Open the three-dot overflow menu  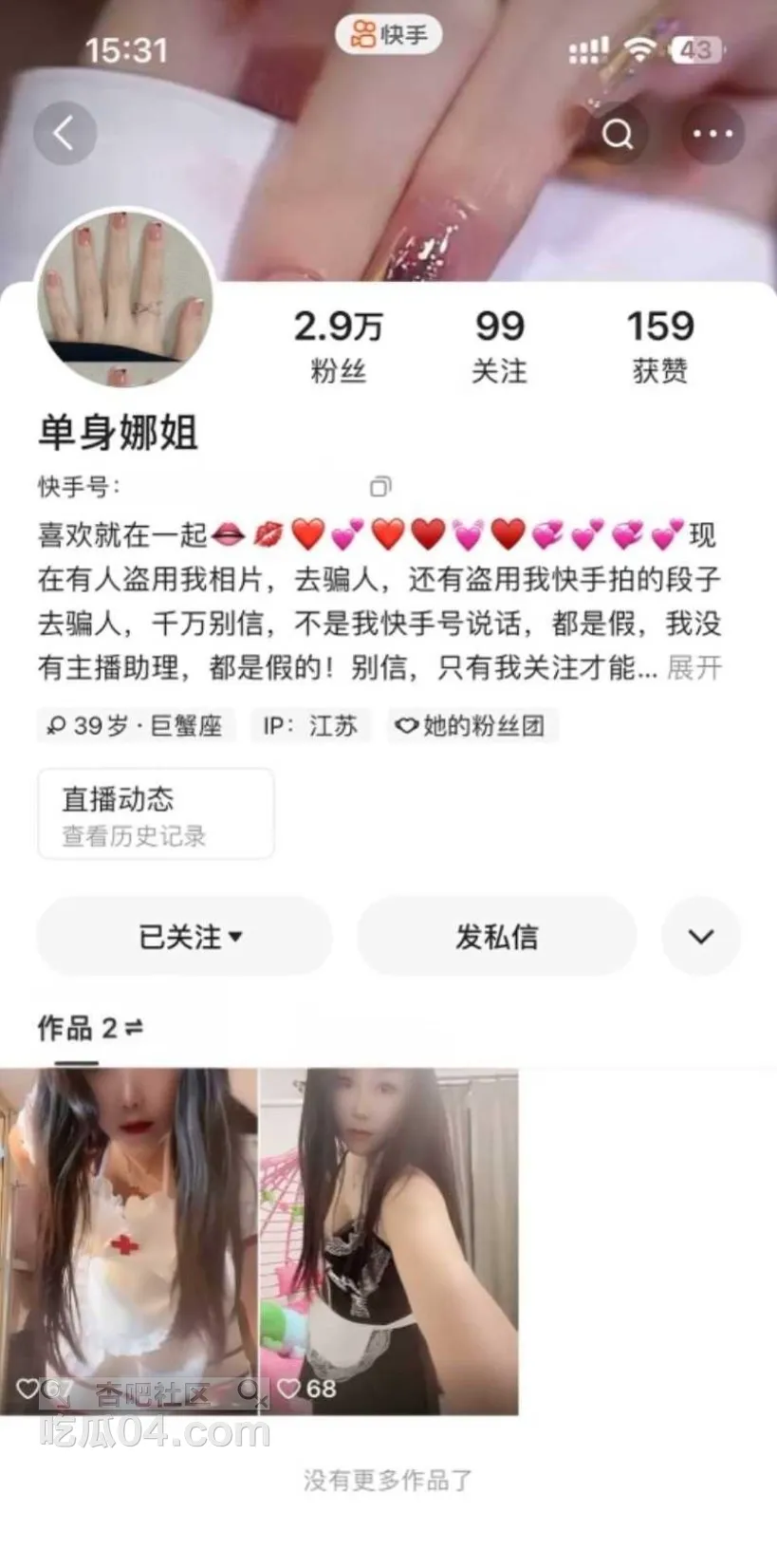pos(712,134)
